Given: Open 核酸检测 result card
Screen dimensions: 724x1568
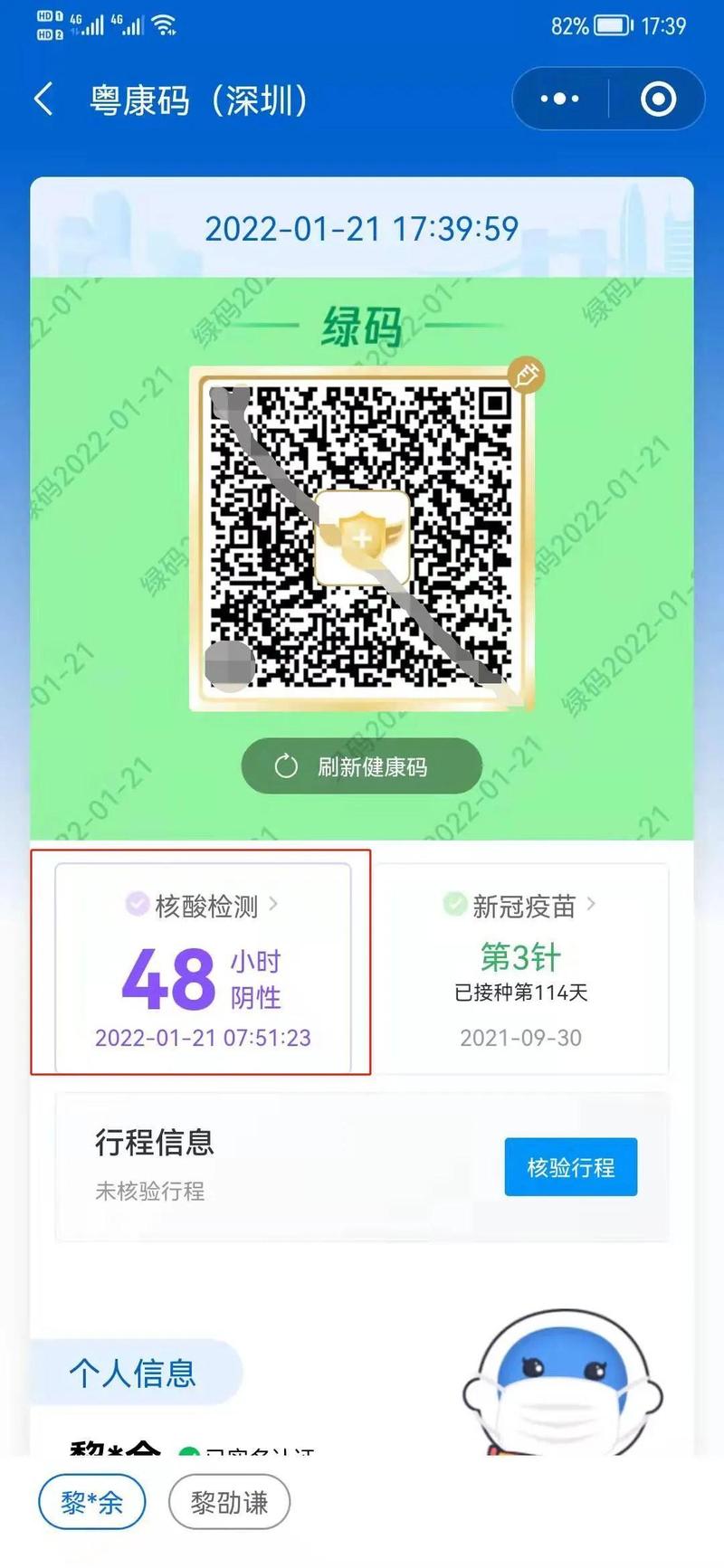Looking at the screenshot, I should coord(203,967).
